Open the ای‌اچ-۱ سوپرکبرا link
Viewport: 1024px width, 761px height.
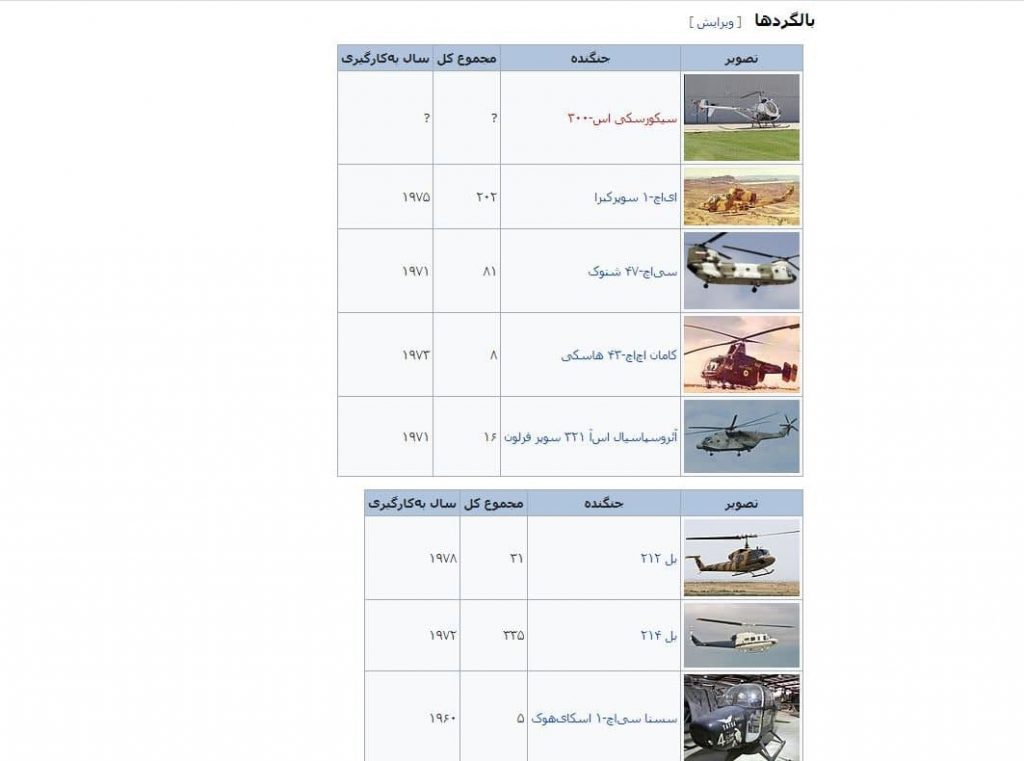(x=635, y=198)
